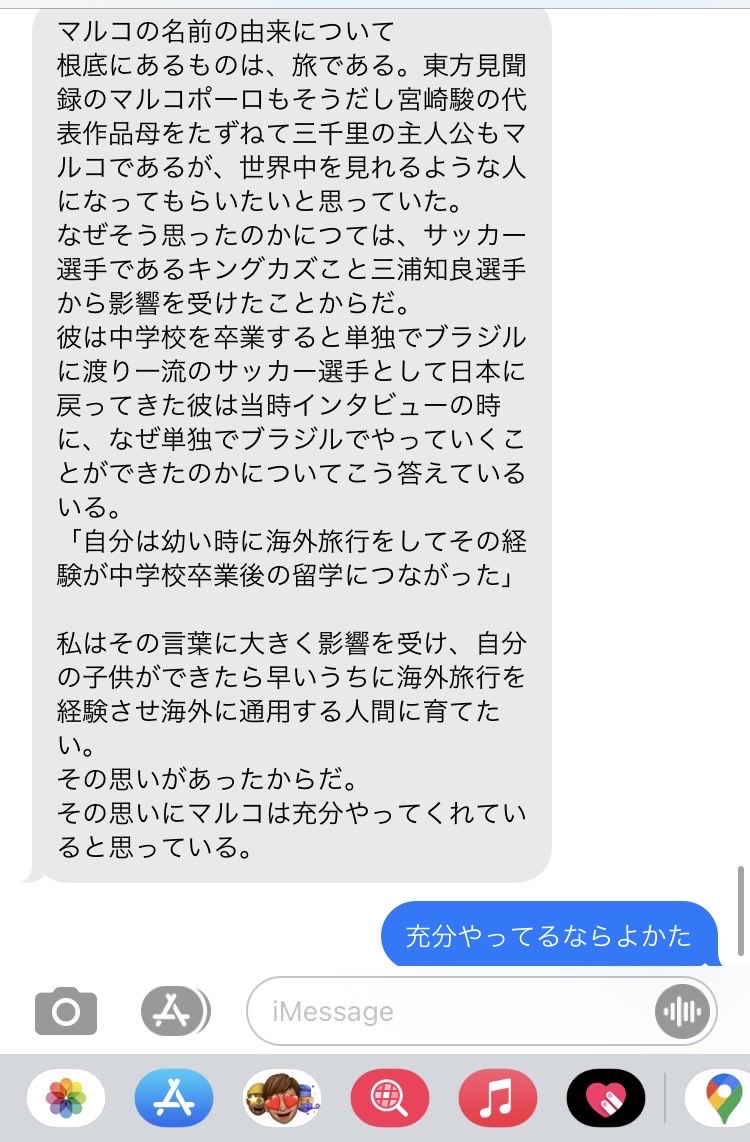Open the App Store for iMessage
Viewport: 750px width, 1142px height.
tap(174, 1098)
